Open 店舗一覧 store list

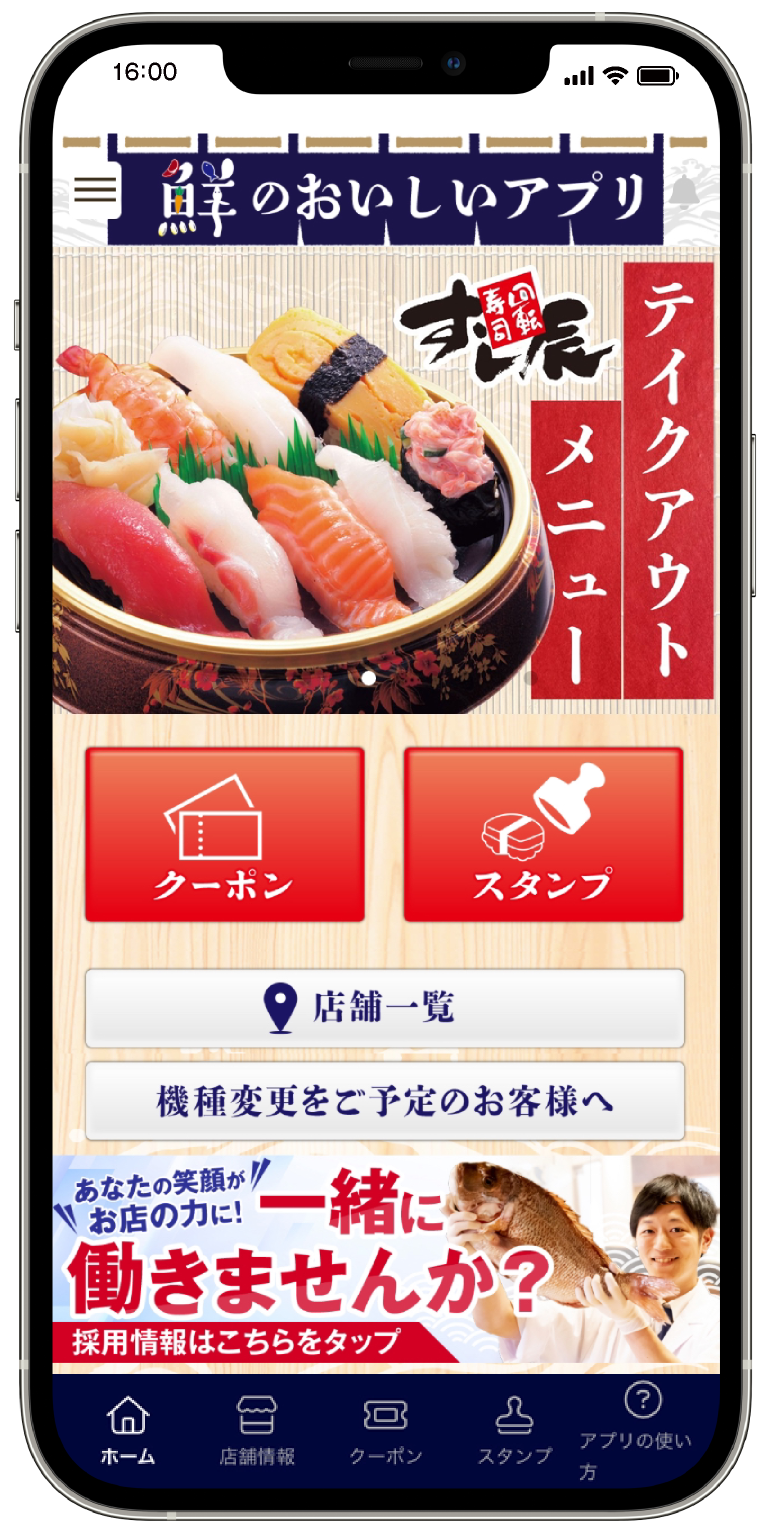tap(385, 1007)
